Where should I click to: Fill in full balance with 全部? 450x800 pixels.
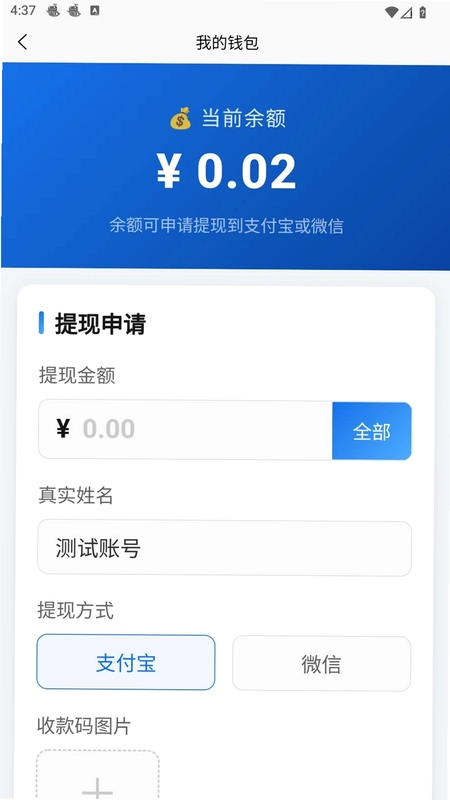click(x=372, y=431)
